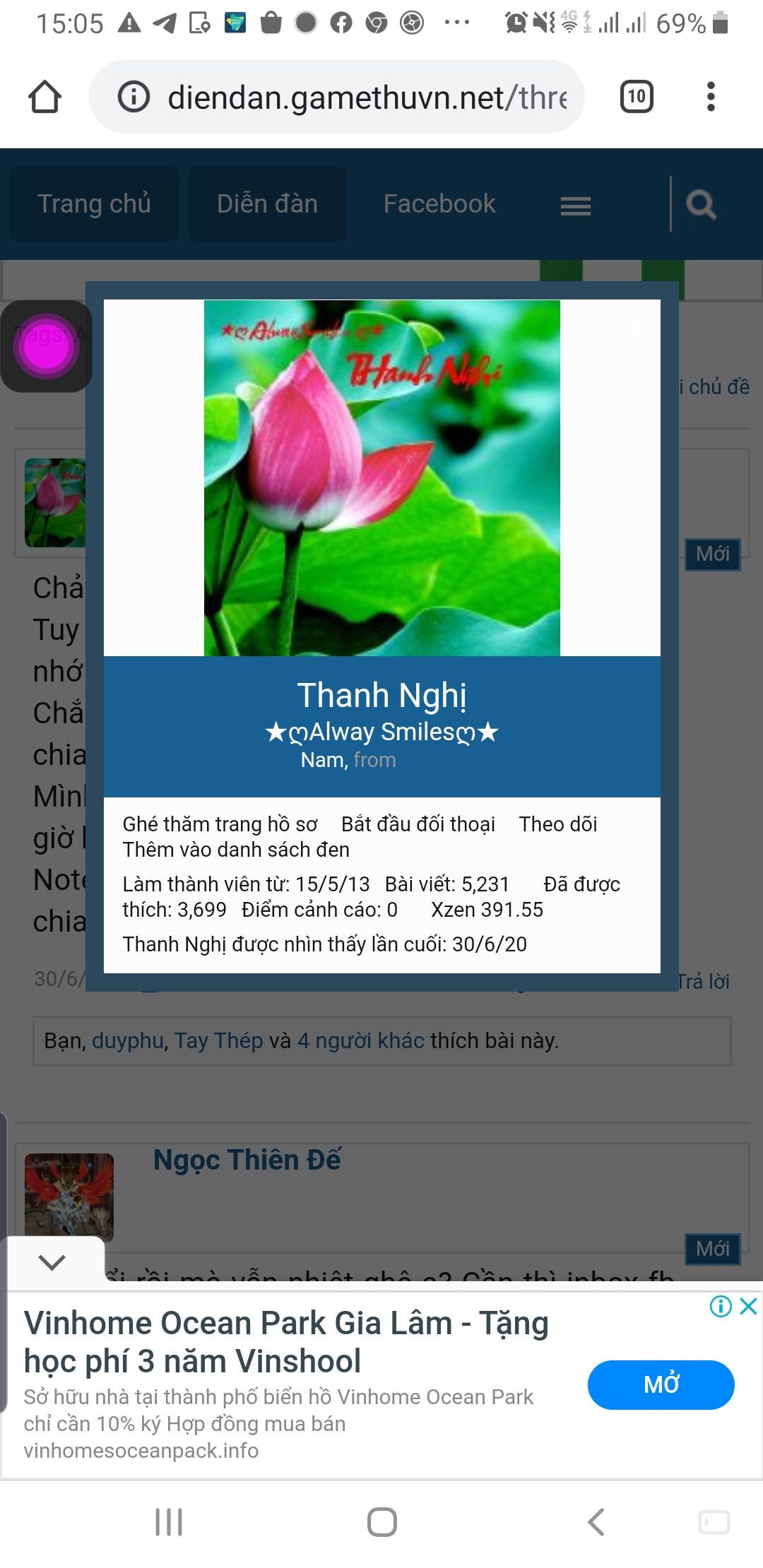Open Ngọc Thiên Đế's profile
The width and height of the screenshot is (763, 1568).
coord(247,1160)
